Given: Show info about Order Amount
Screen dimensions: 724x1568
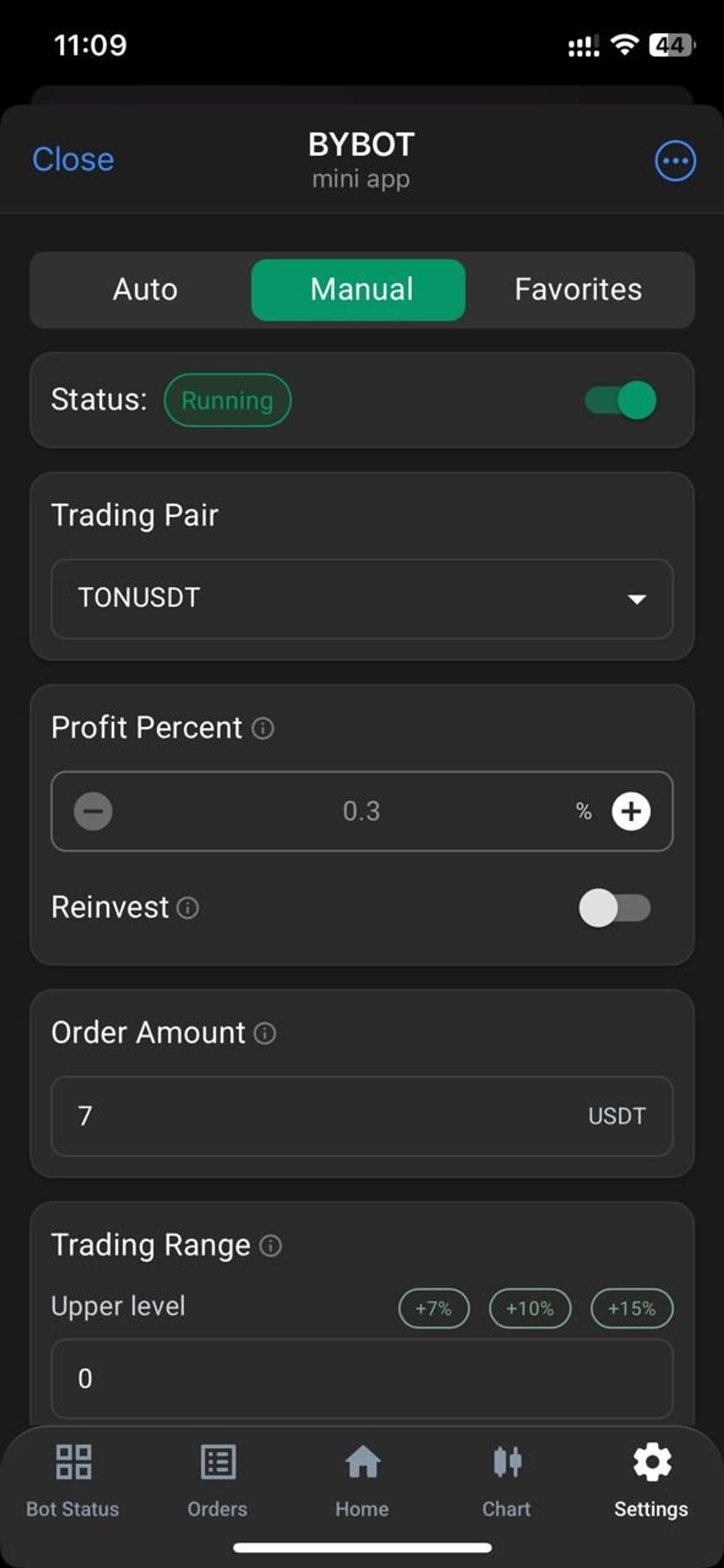Looking at the screenshot, I should click(264, 1034).
